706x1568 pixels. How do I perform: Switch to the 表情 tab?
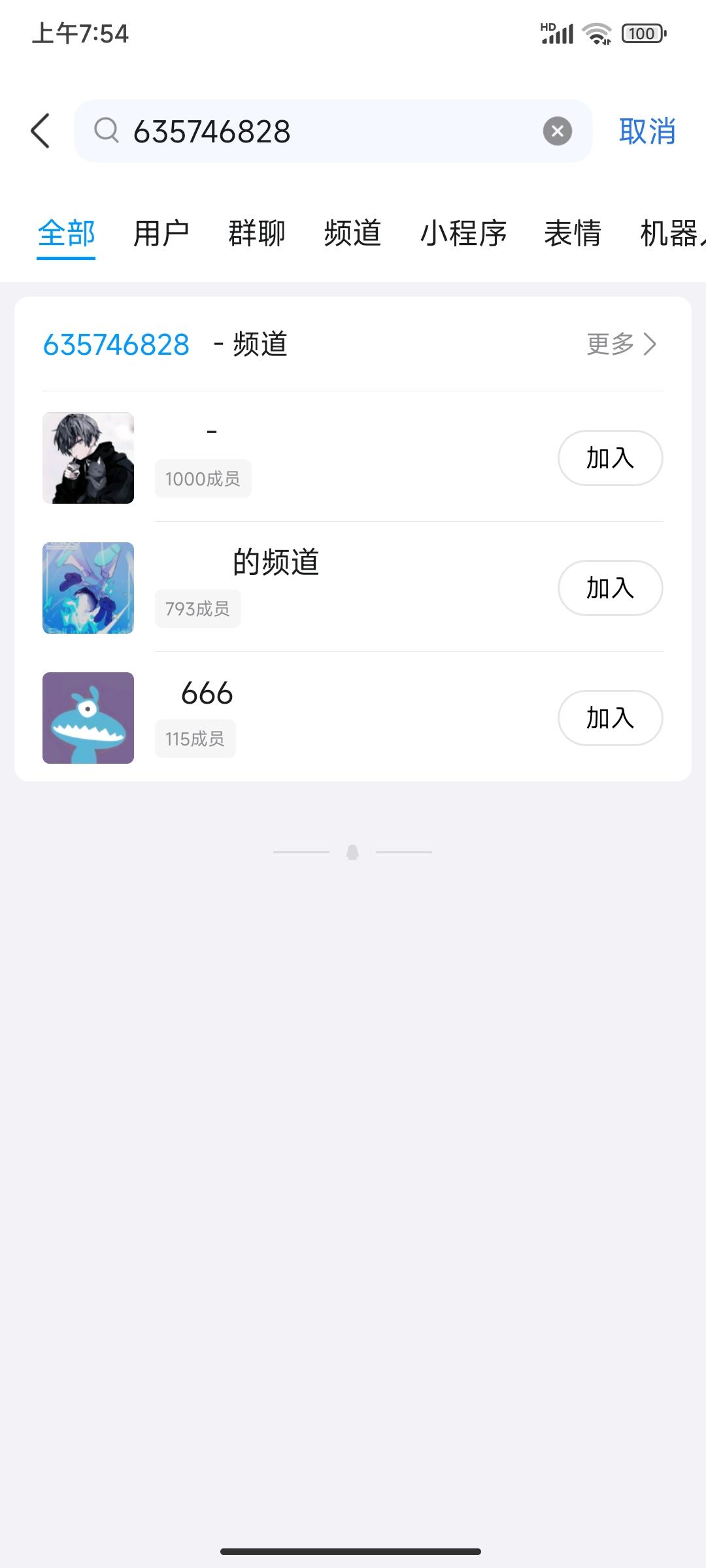point(572,233)
